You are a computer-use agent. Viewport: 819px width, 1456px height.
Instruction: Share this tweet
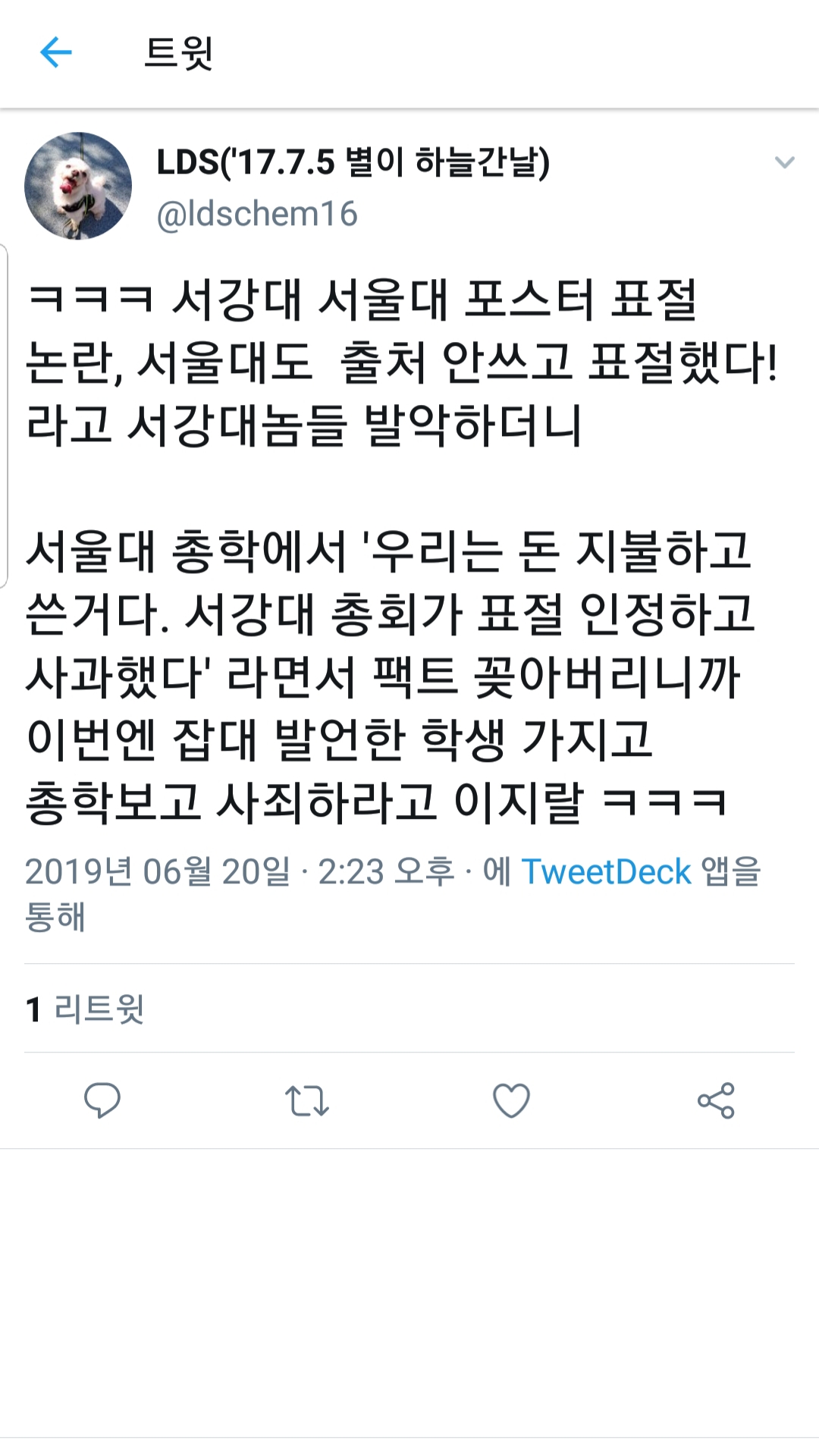716,1100
